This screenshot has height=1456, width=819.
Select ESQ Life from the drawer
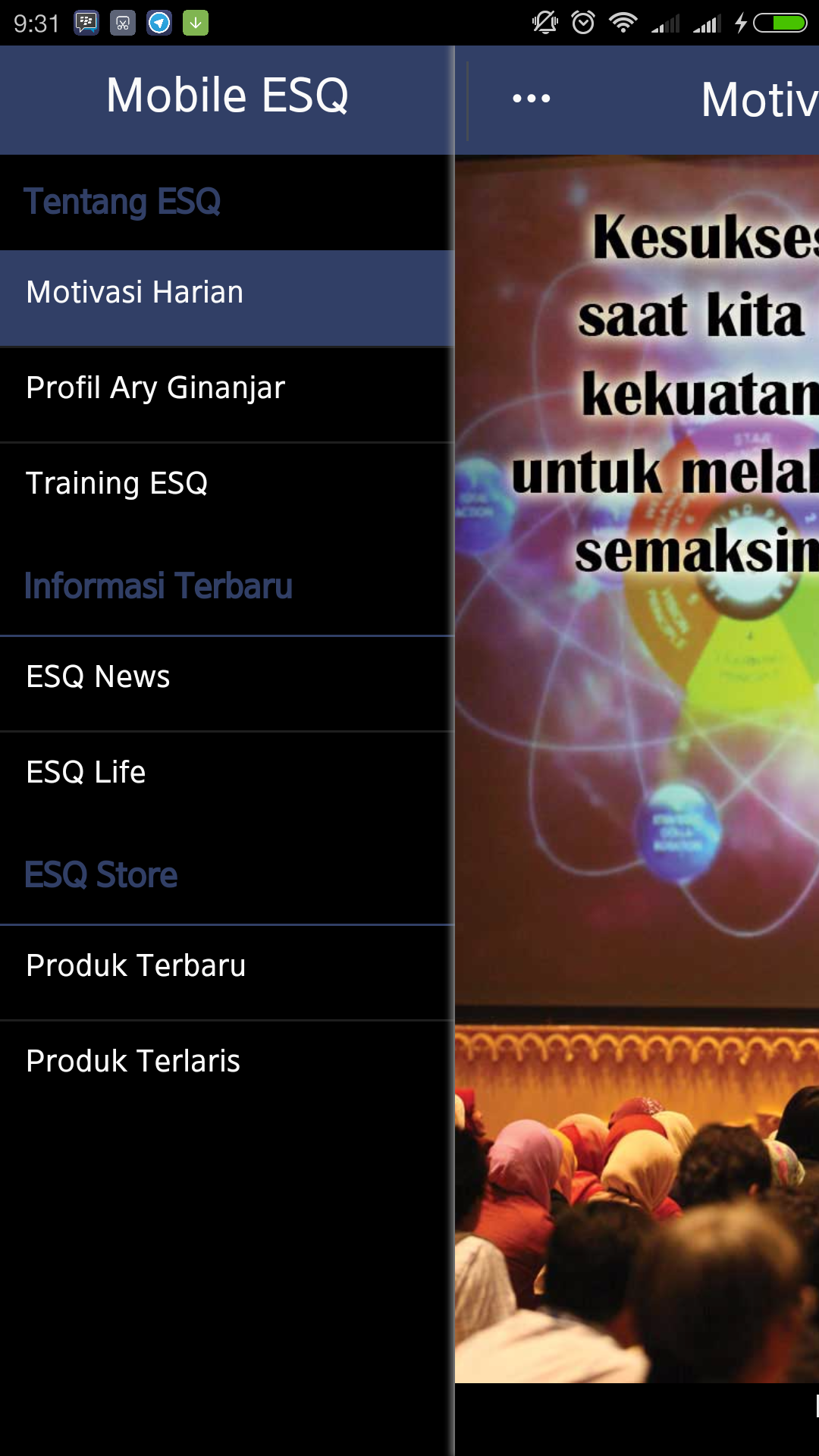tap(226, 773)
